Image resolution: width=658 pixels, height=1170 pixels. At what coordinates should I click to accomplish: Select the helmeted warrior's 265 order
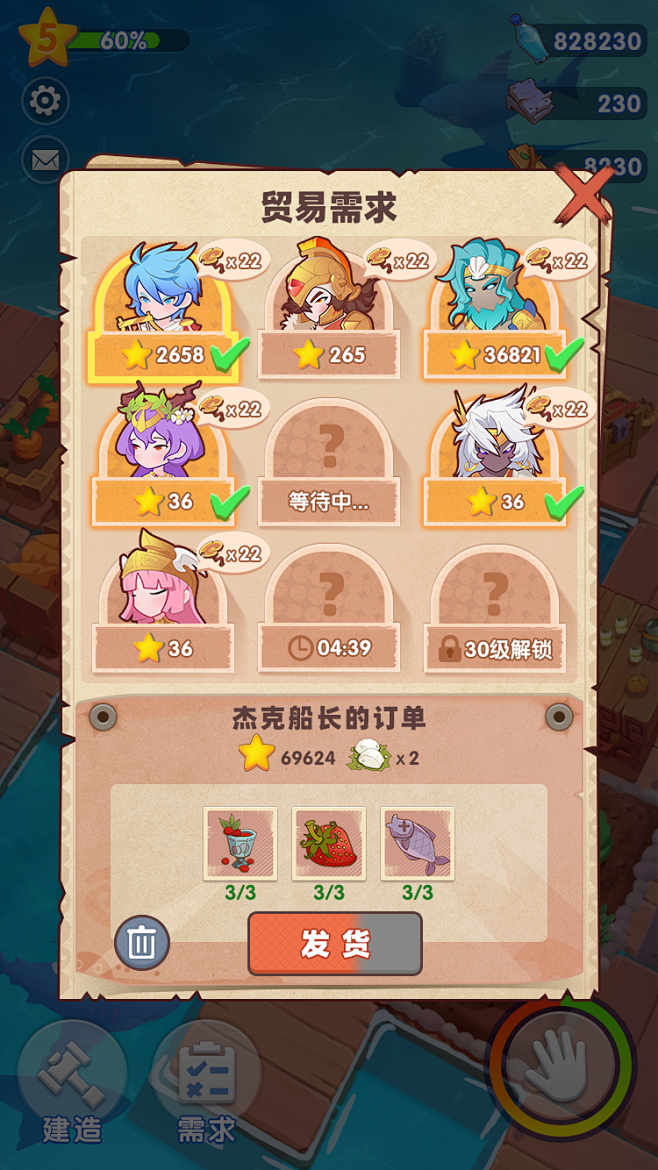(x=329, y=312)
